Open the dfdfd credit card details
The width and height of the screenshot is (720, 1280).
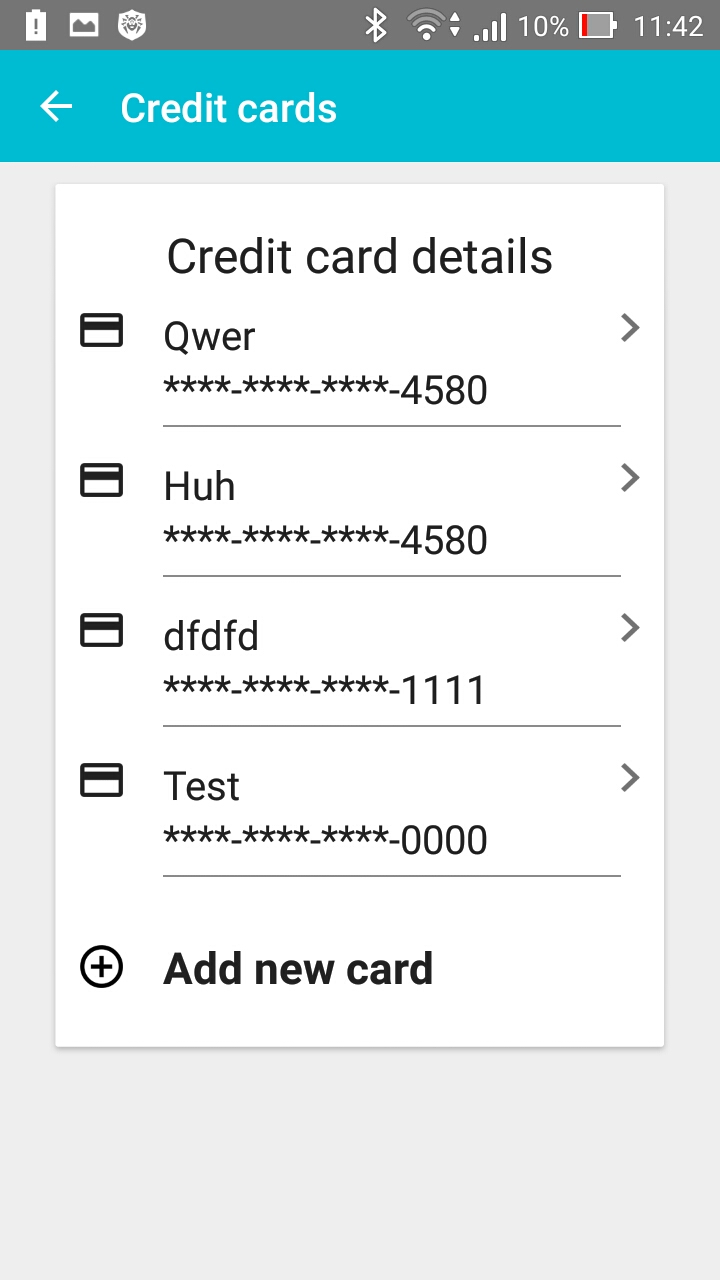[360, 662]
